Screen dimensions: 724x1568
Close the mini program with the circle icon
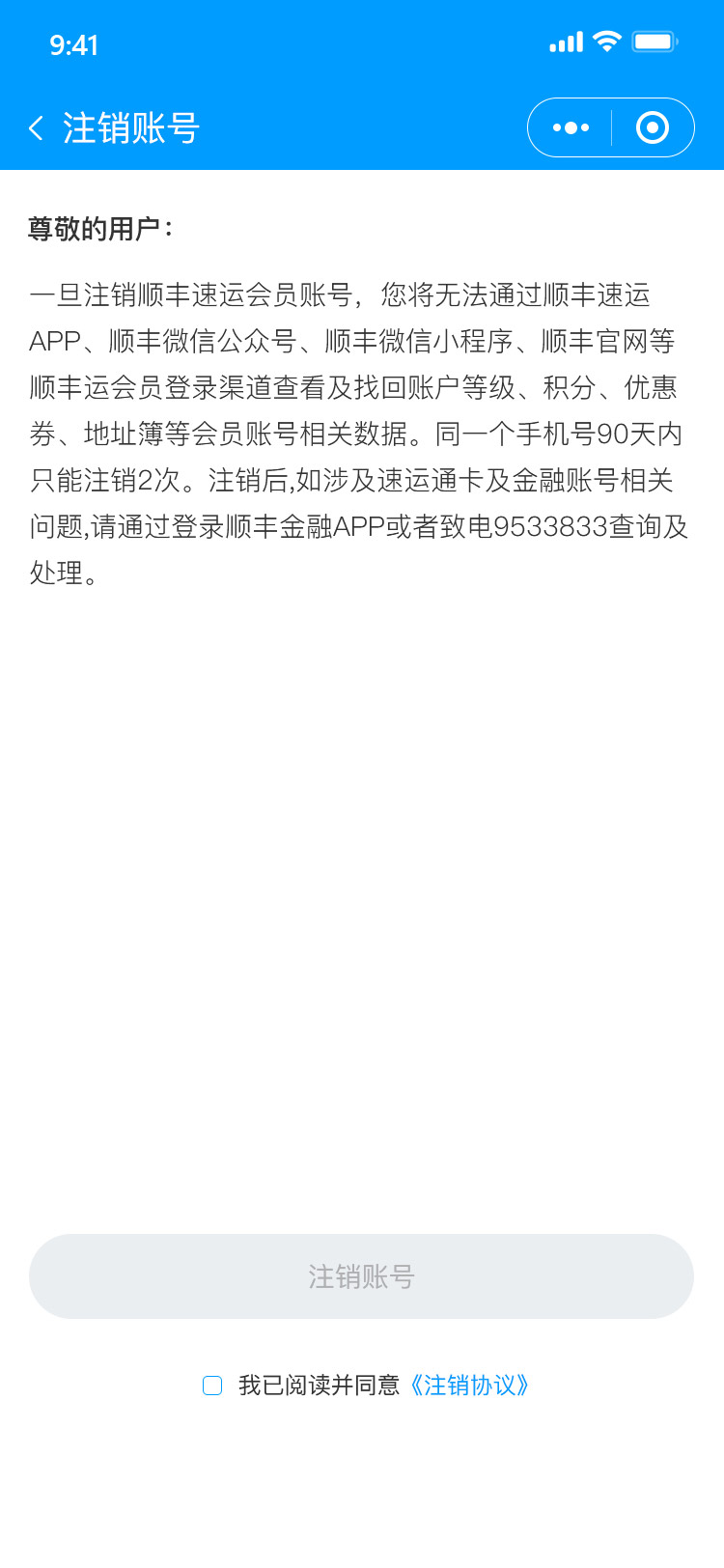tap(653, 127)
